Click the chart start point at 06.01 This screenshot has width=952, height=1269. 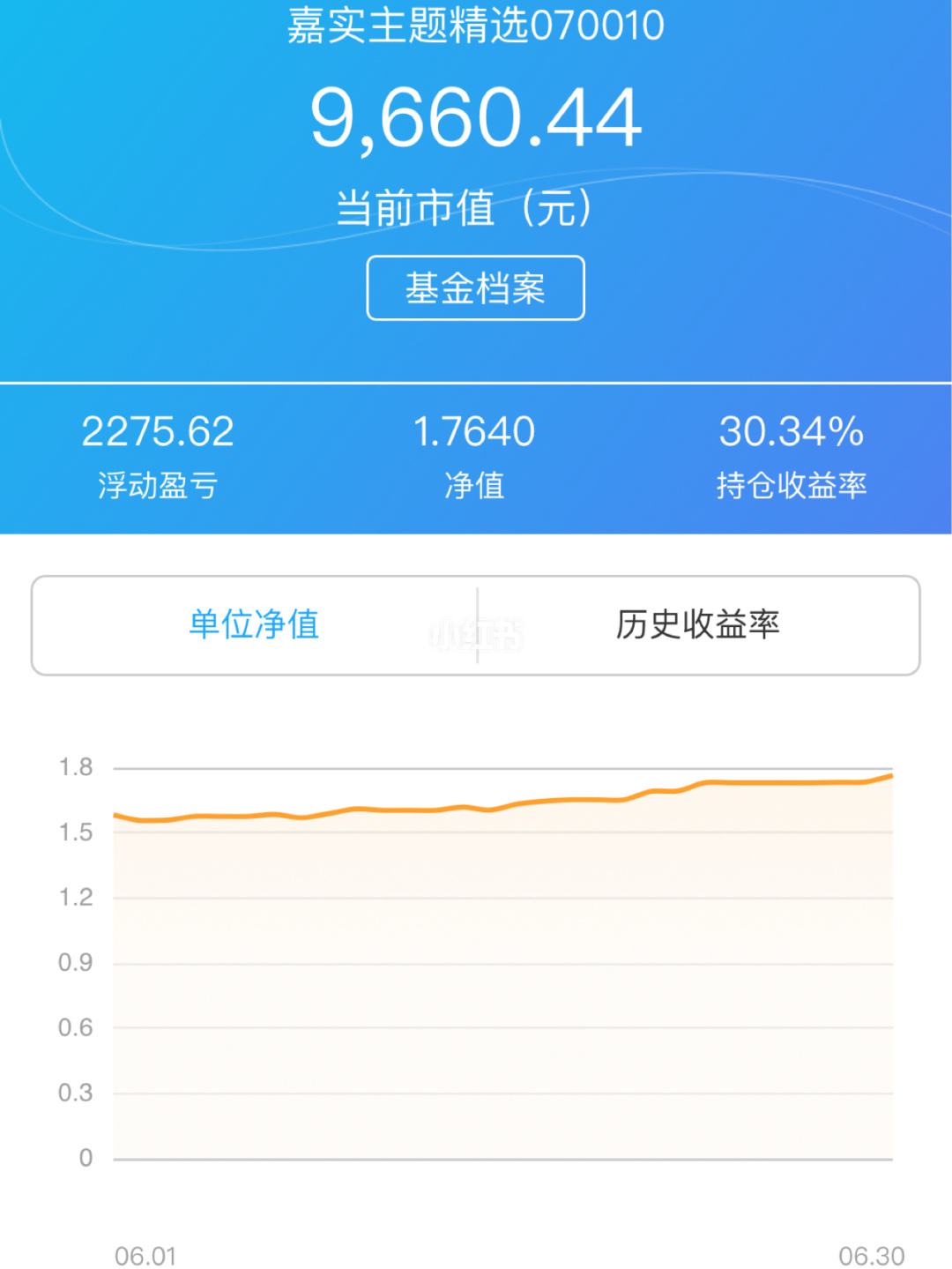pyautogui.click(x=113, y=813)
